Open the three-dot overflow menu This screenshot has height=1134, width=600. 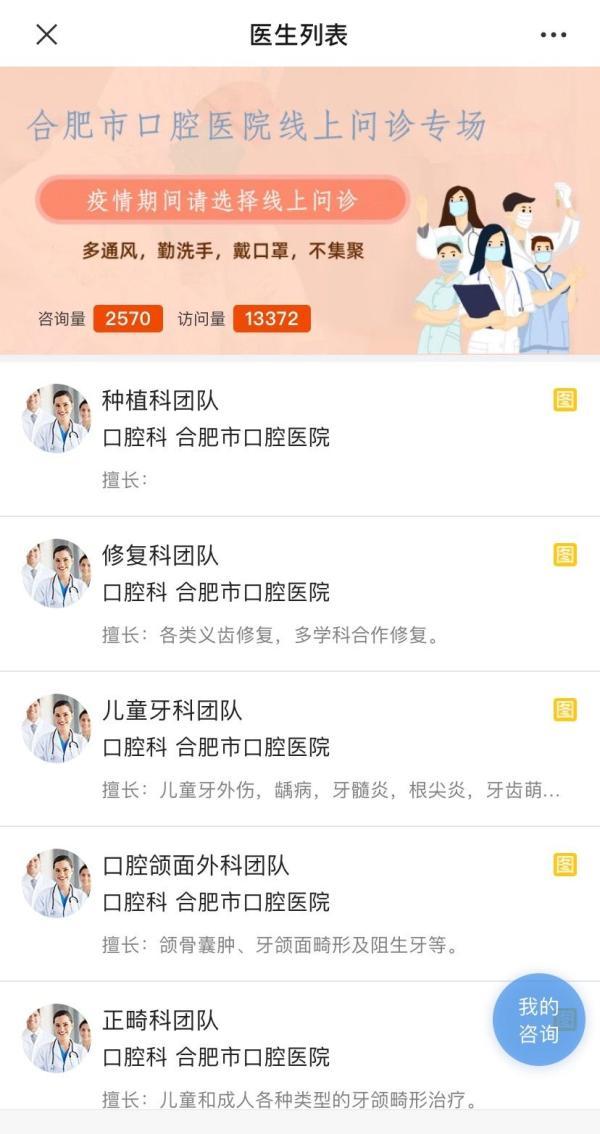(x=553, y=35)
